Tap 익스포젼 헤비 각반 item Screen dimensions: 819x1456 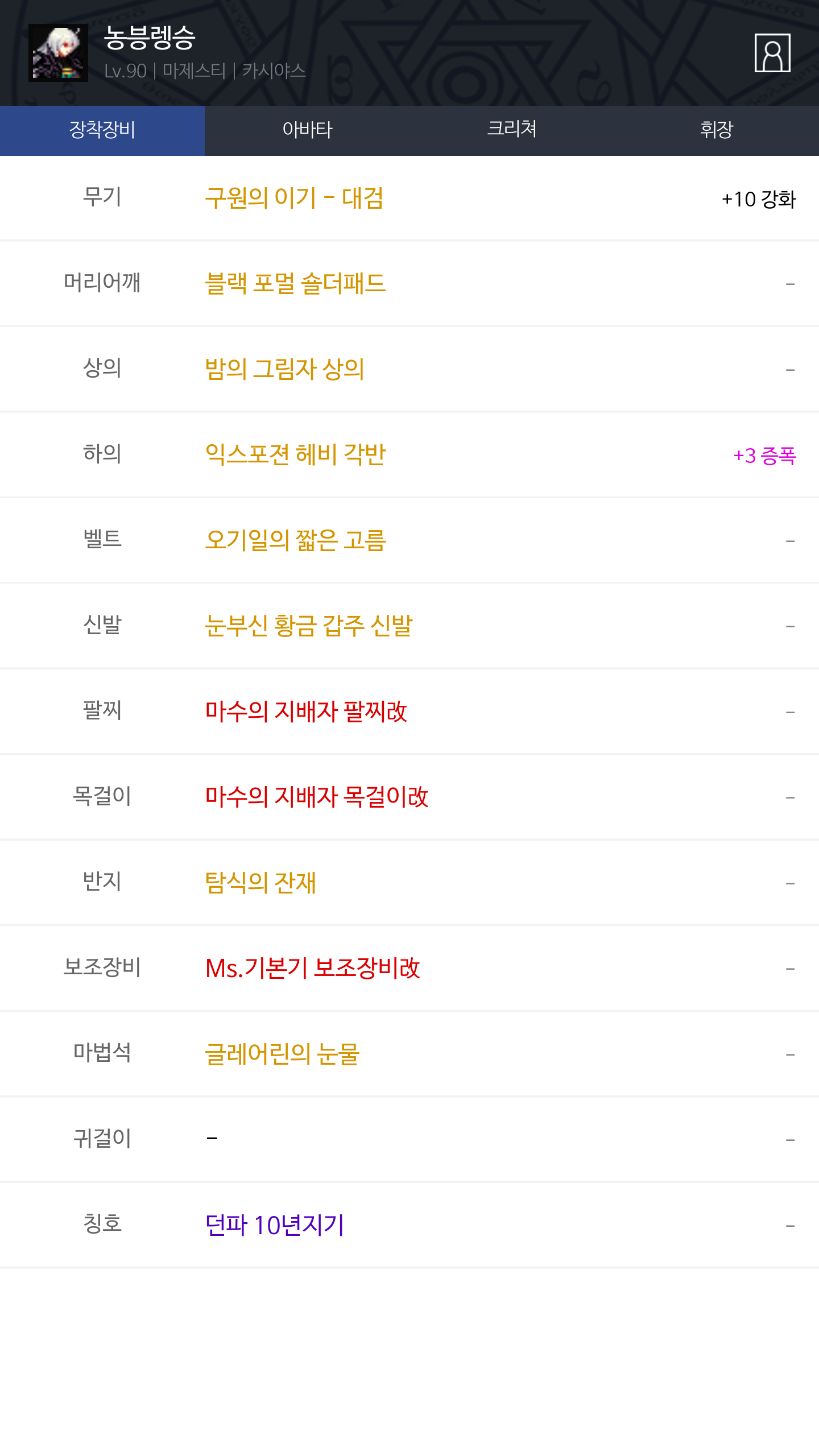click(295, 454)
